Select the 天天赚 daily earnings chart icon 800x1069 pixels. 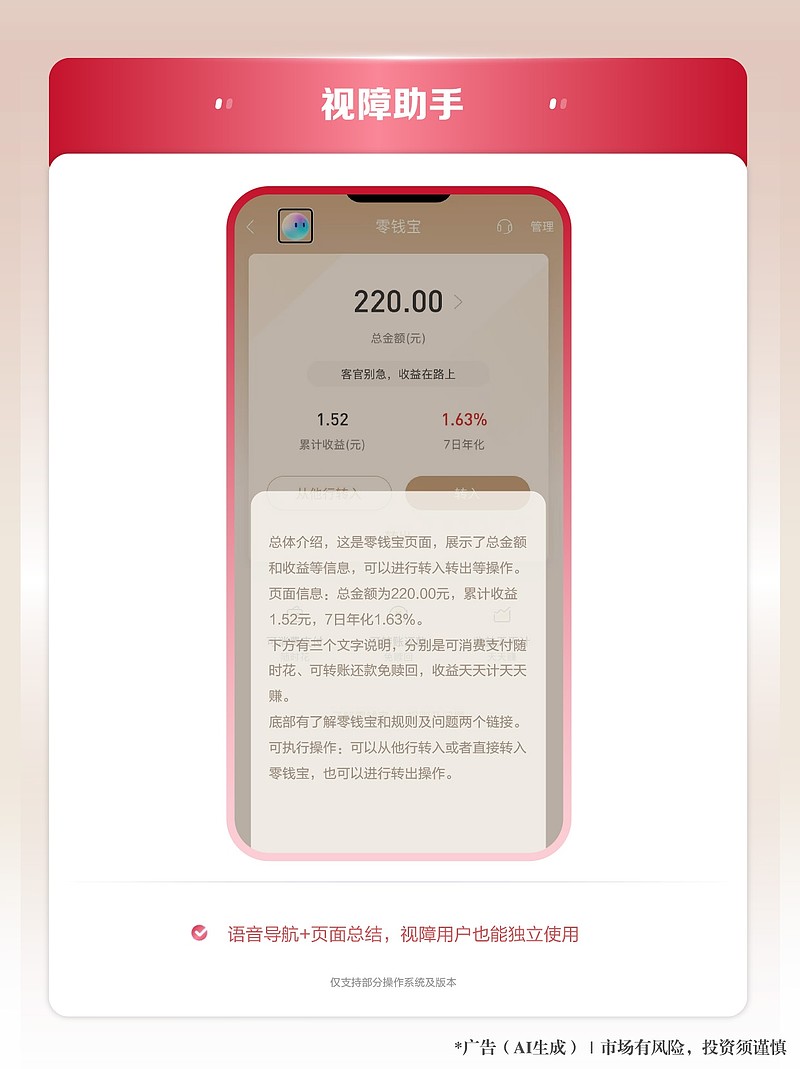point(503,617)
